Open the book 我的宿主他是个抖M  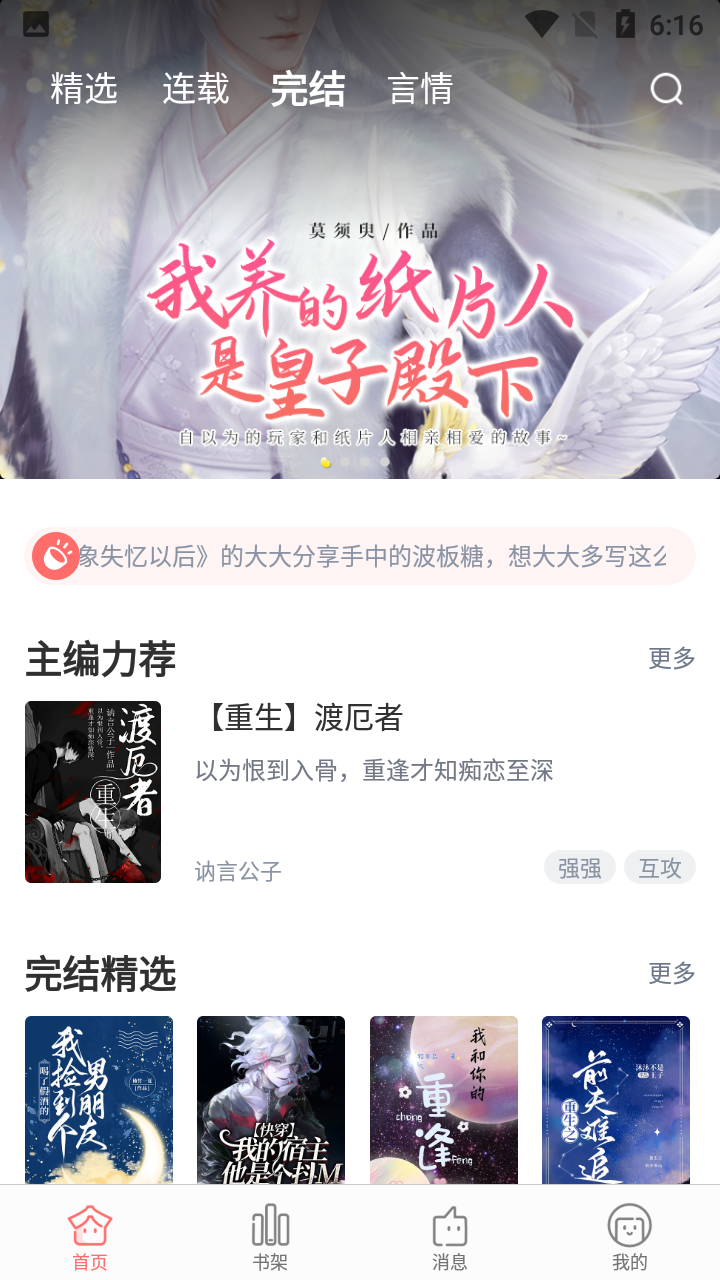[x=271, y=1098]
